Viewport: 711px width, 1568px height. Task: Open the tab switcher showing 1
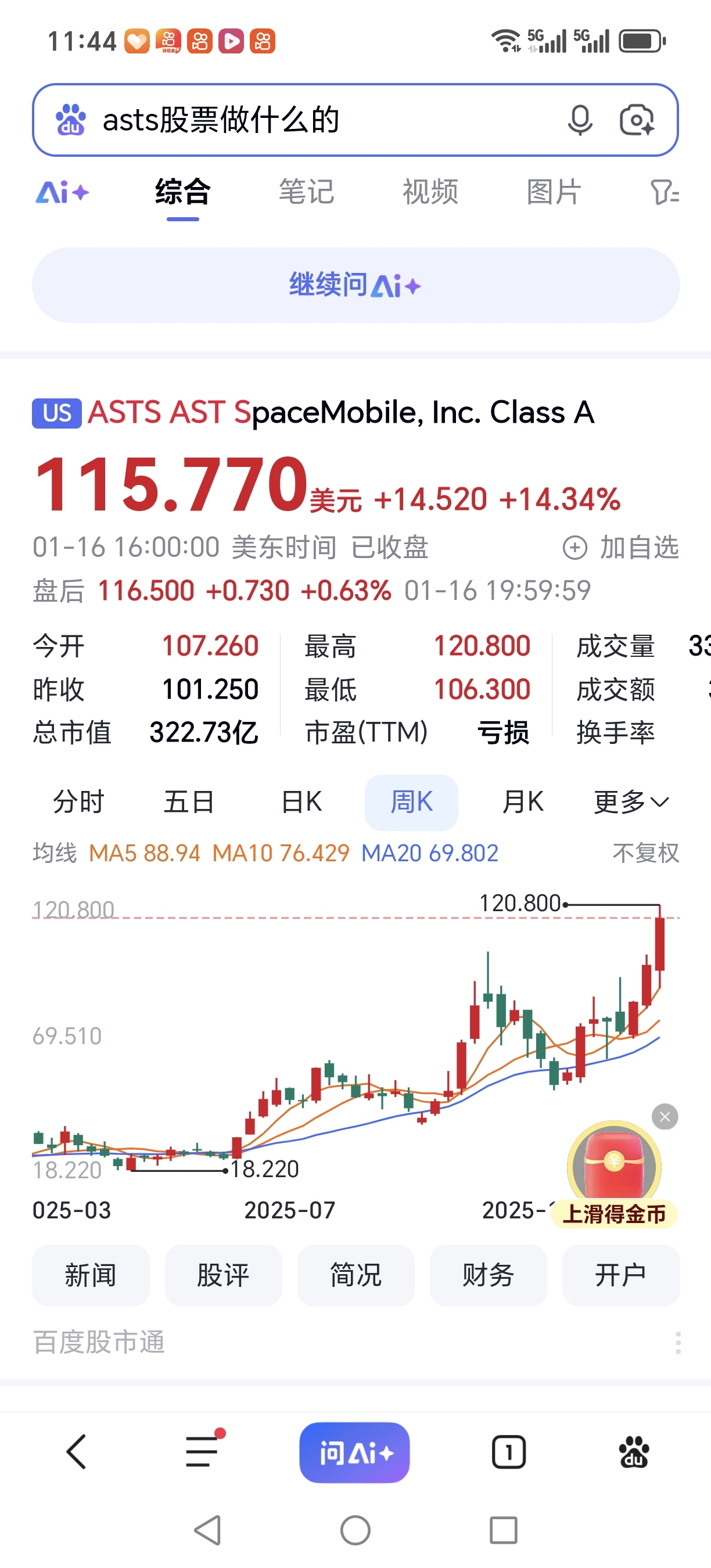507,1451
